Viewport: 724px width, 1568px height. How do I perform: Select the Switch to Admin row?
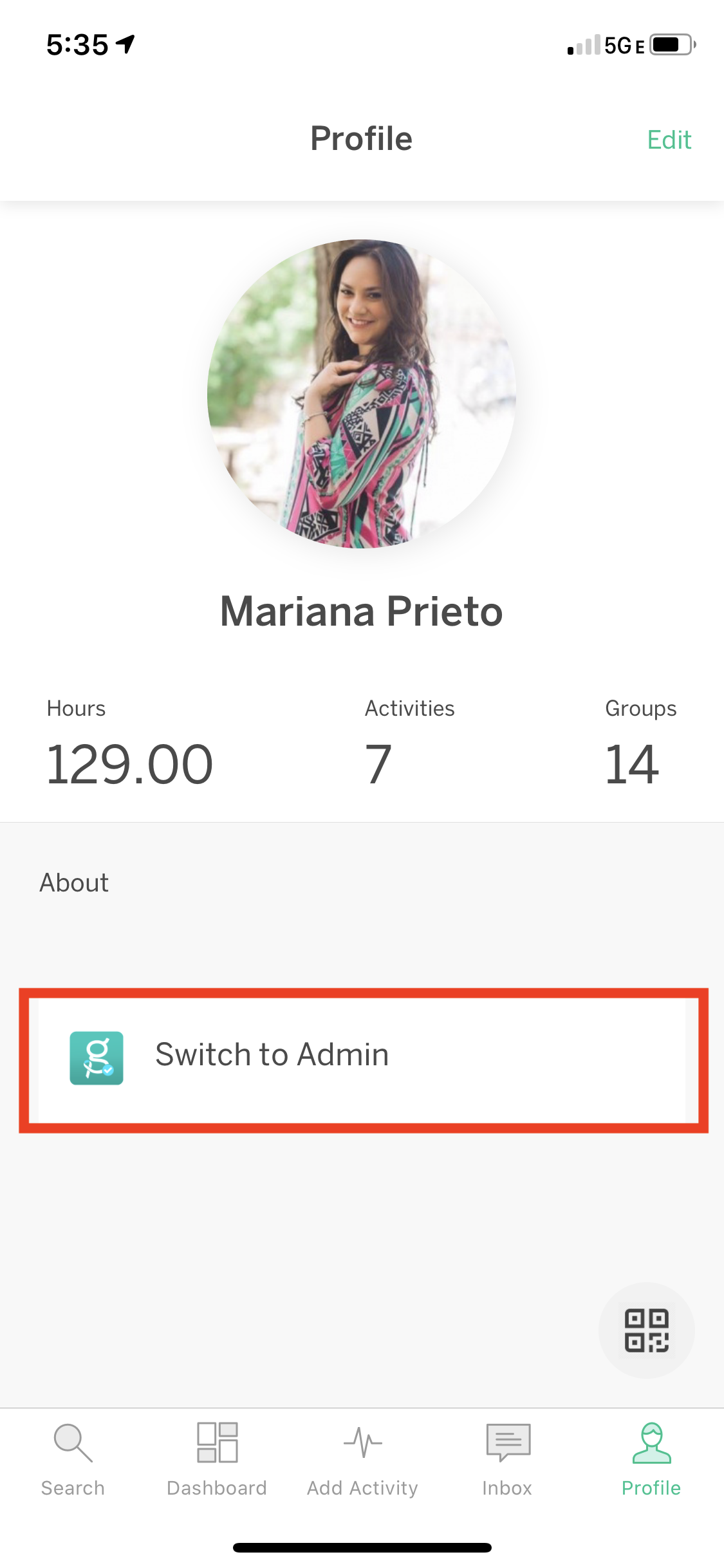click(362, 1059)
